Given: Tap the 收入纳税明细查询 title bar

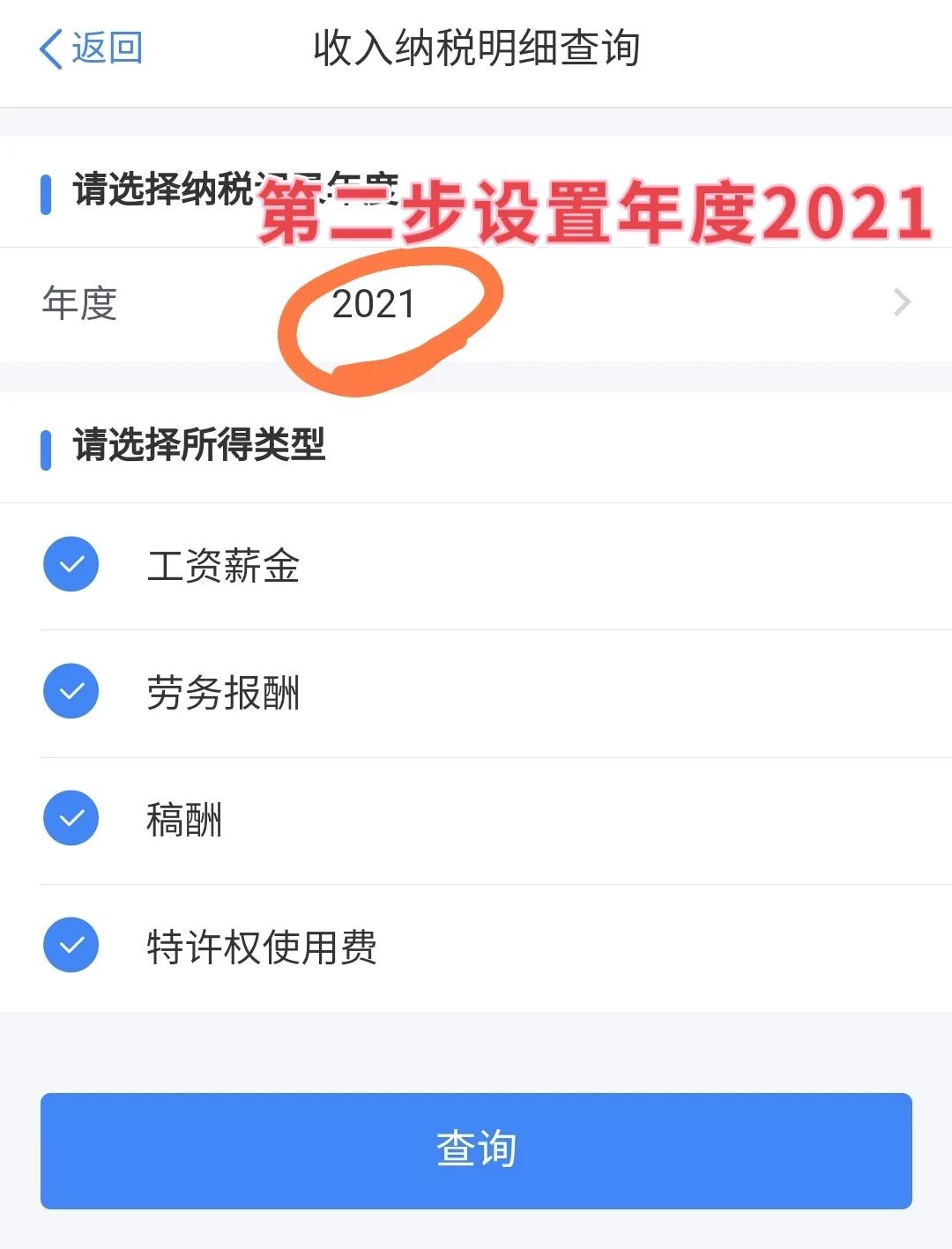Looking at the screenshot, I should (x=476, y=48).
